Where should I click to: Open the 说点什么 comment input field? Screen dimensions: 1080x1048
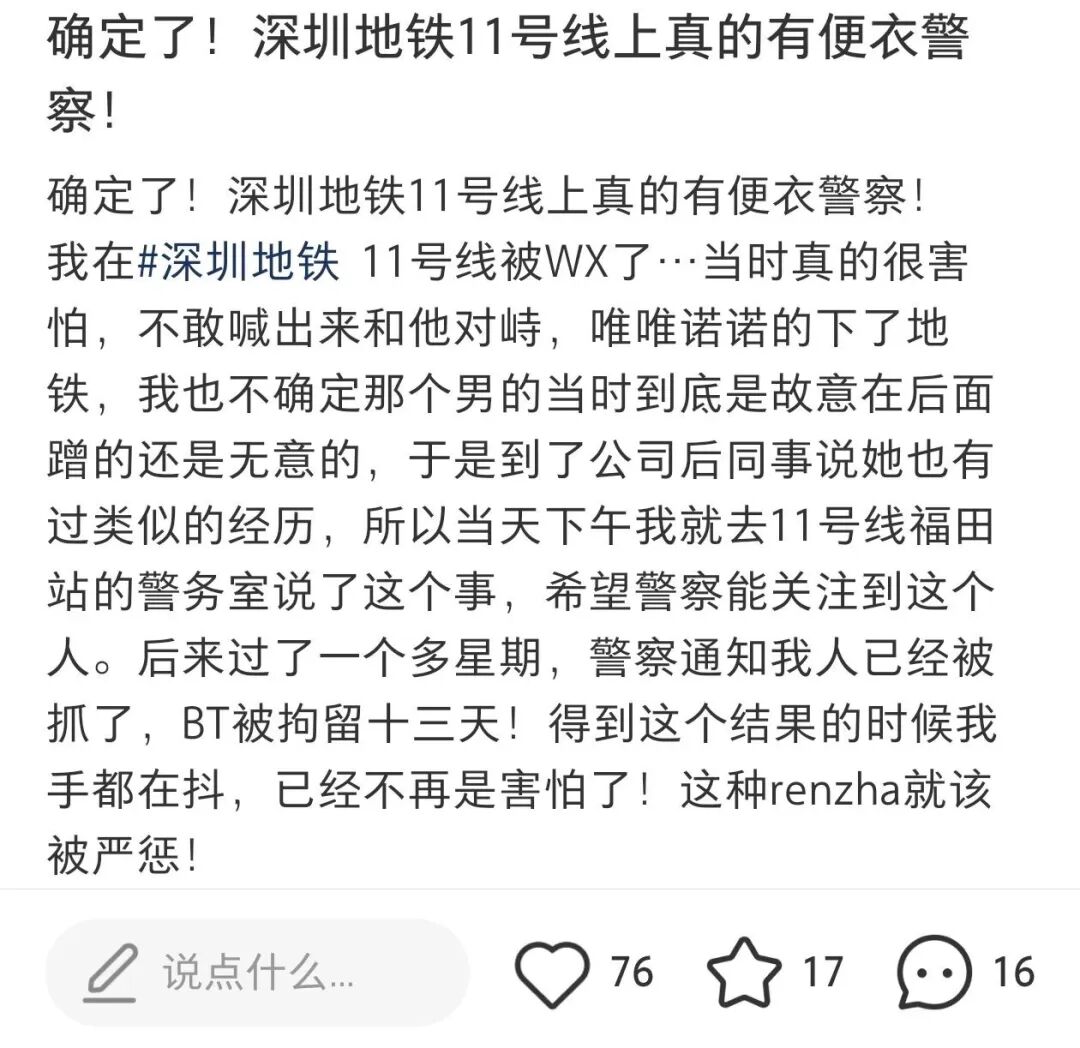coord(257,971)
